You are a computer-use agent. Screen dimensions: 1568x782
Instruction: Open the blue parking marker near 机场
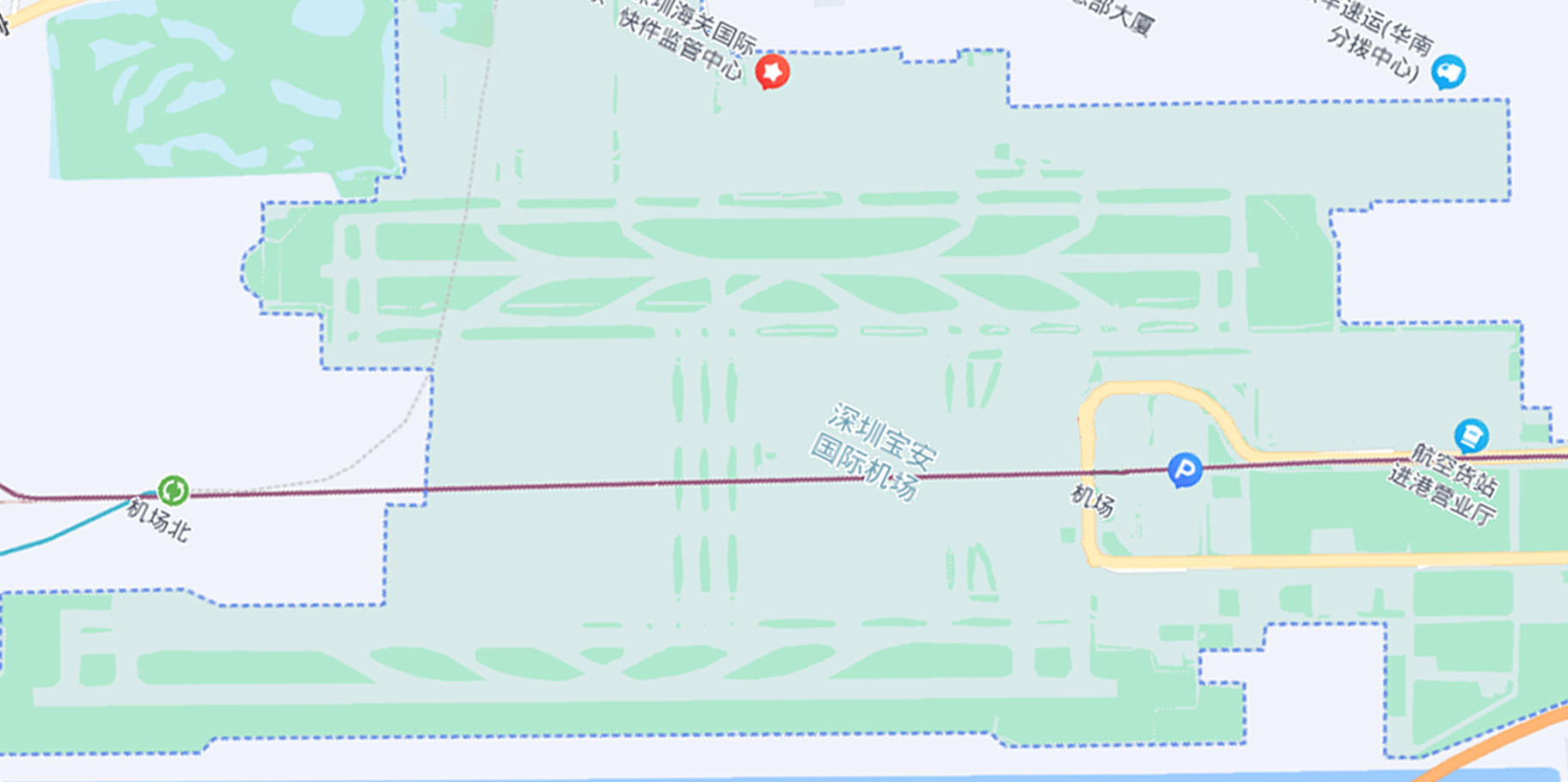click(x=1185, y=470)
